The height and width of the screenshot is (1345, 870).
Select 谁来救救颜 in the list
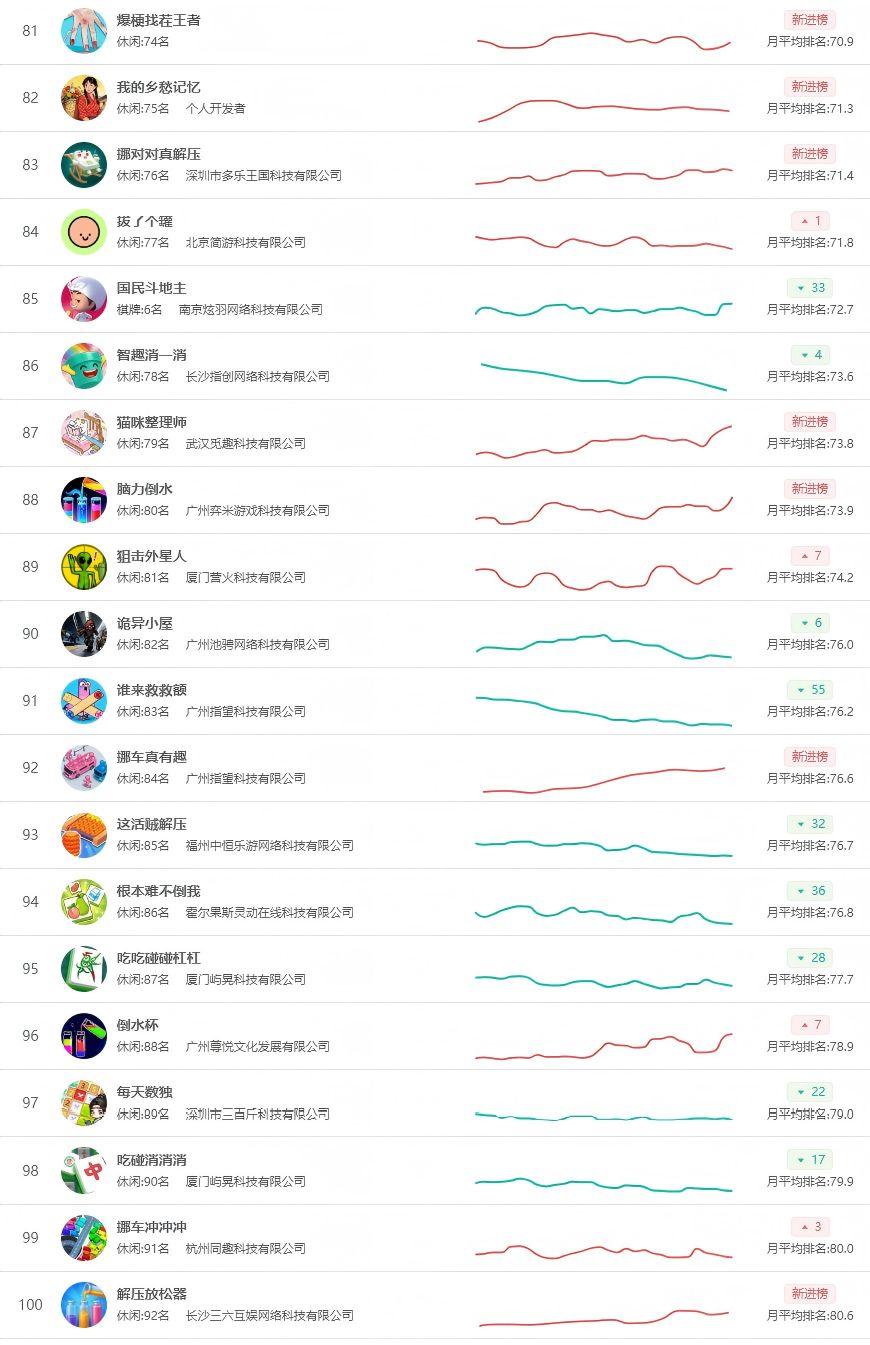(435, 701)
